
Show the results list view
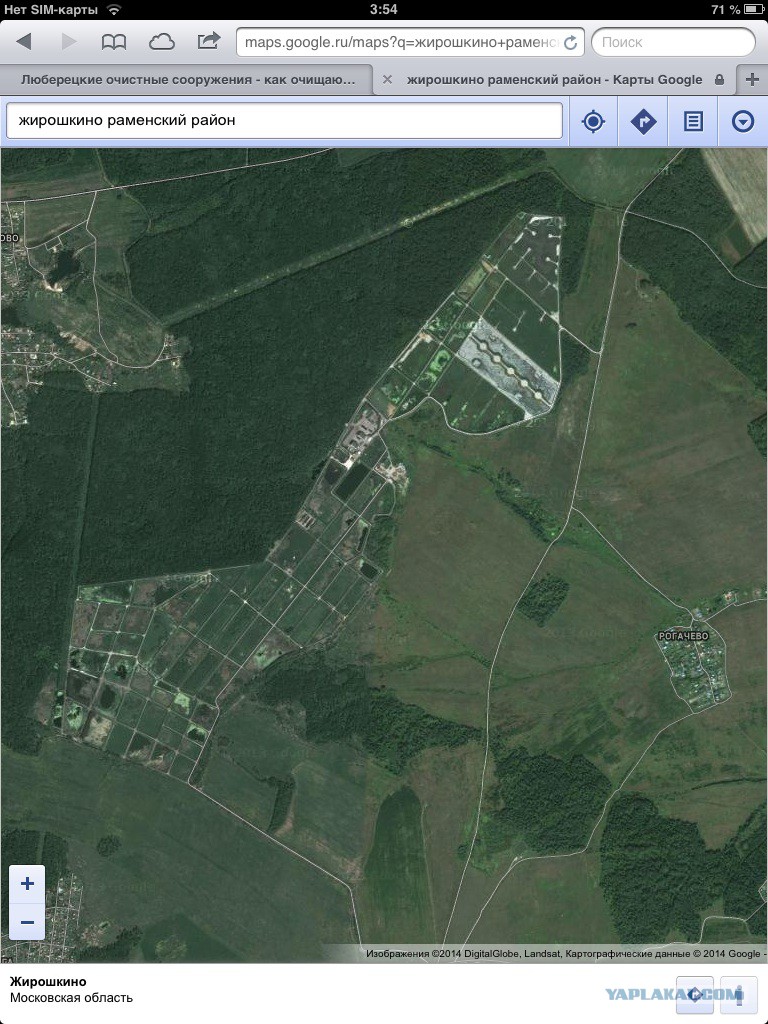[x=693, y=121]
